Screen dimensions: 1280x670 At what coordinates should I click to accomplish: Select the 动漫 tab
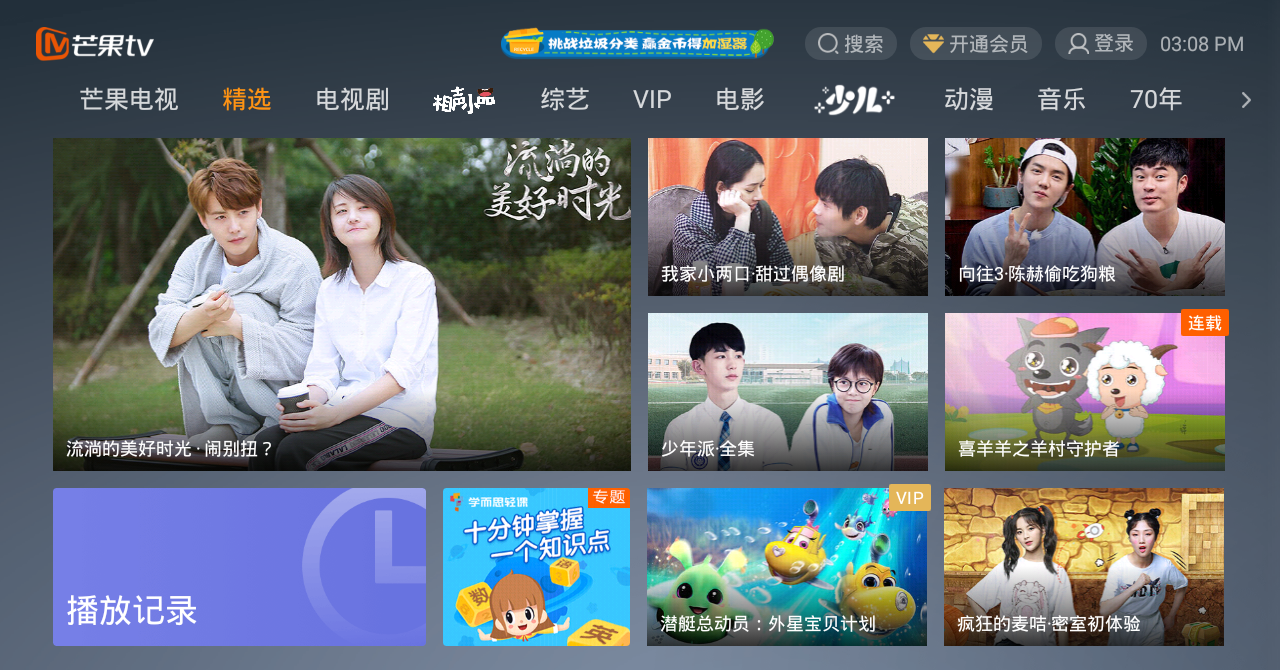click(x=968, y=100)
